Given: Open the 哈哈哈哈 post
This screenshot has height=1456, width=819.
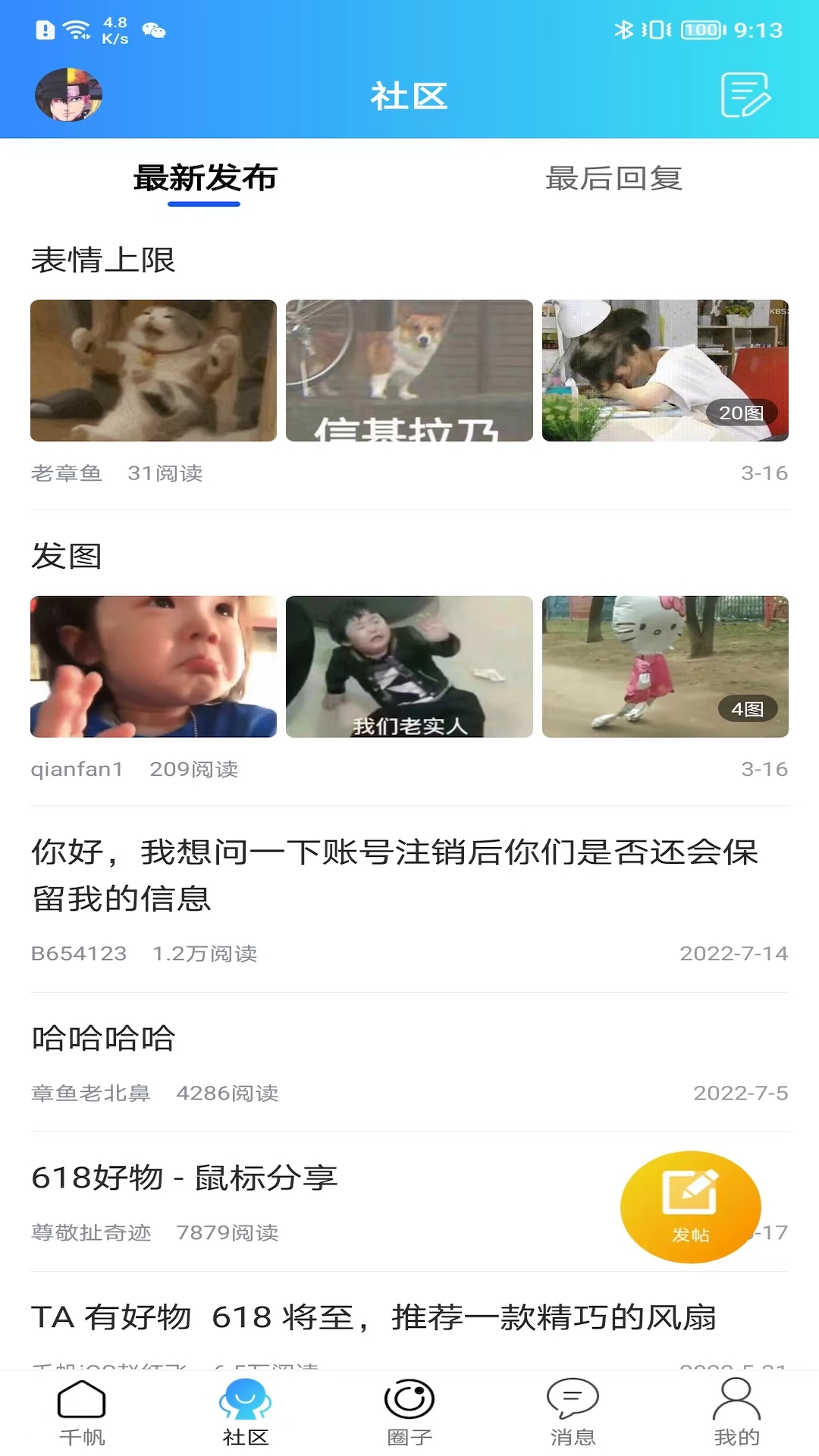Looking at the screenshot, I should 103,1038.
